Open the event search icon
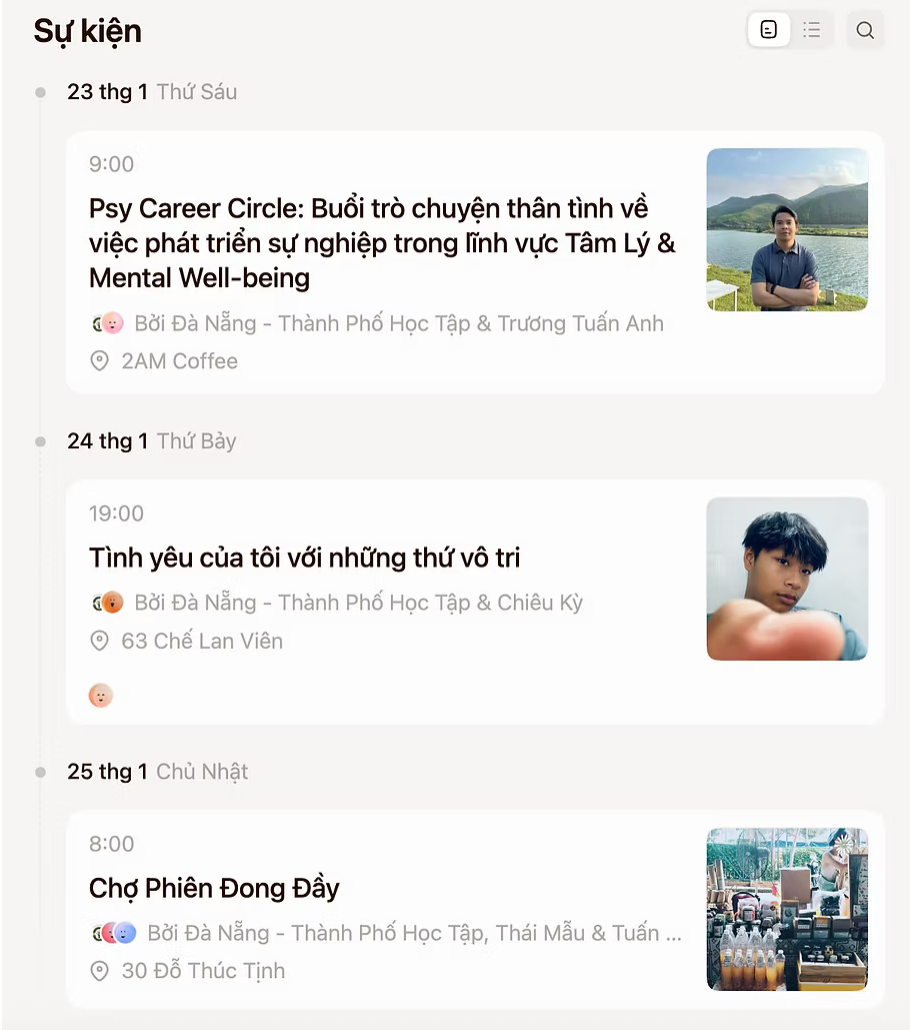The height and width of the screenshot is (1030, 910). [x=865, y=30]
